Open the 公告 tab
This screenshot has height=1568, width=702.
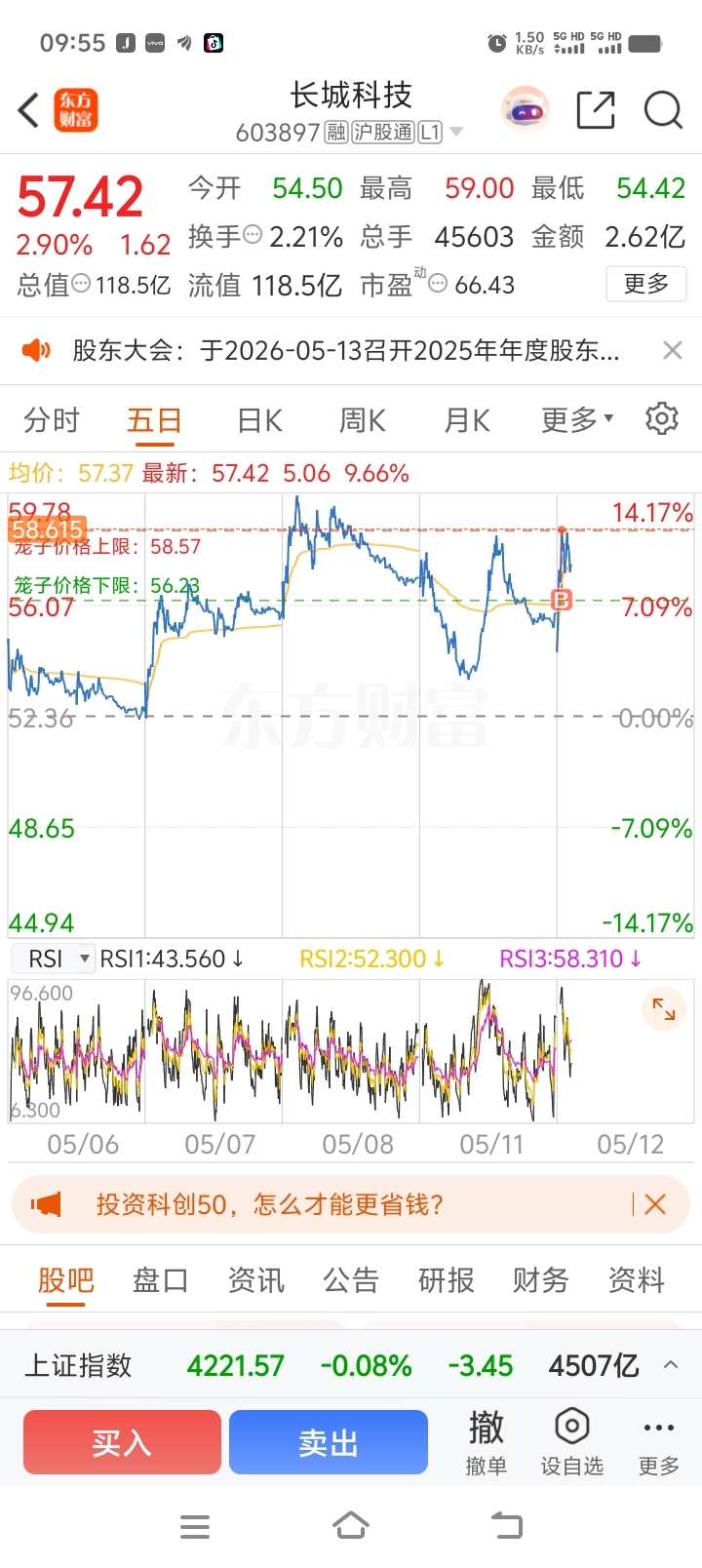click(x=351, y=1279)
